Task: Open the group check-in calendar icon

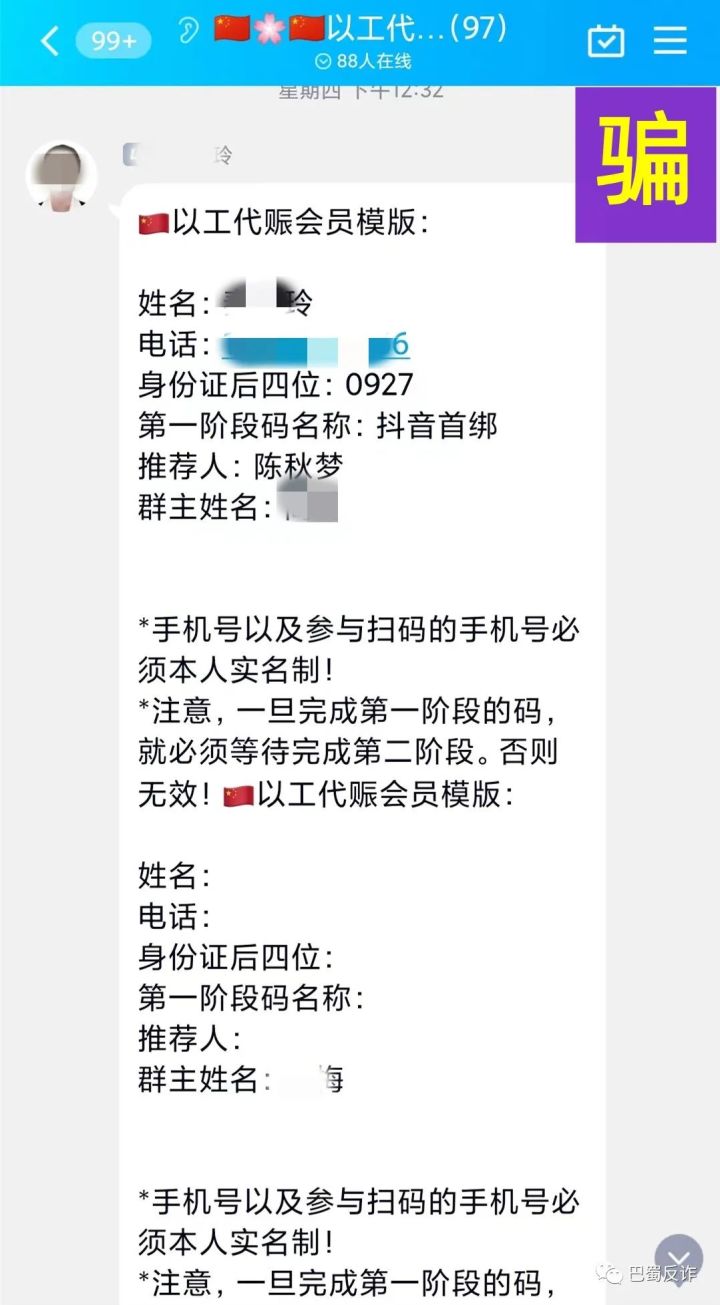Action: tap(606, 40)
